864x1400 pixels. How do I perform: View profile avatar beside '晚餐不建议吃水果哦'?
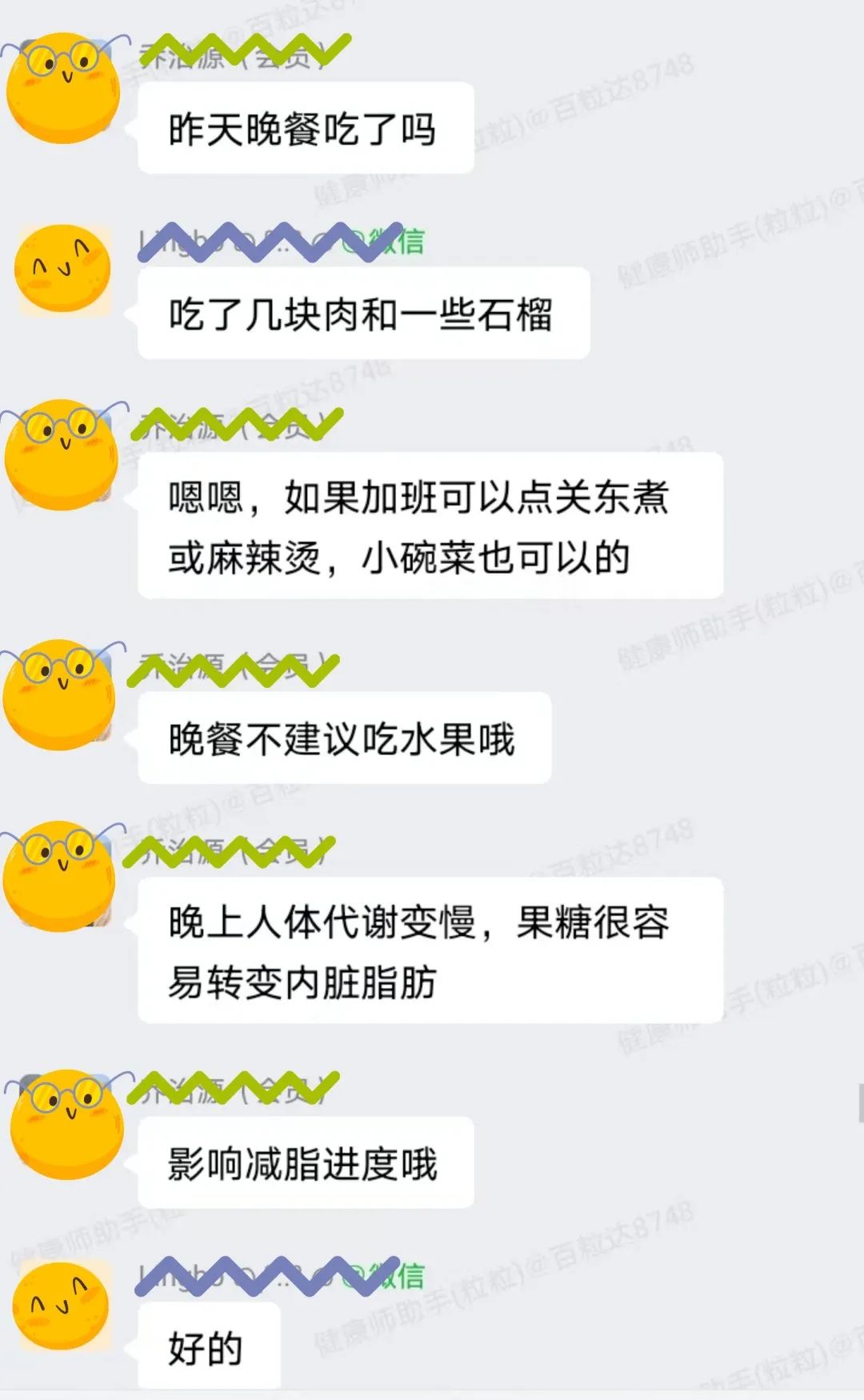pos(61,694)
